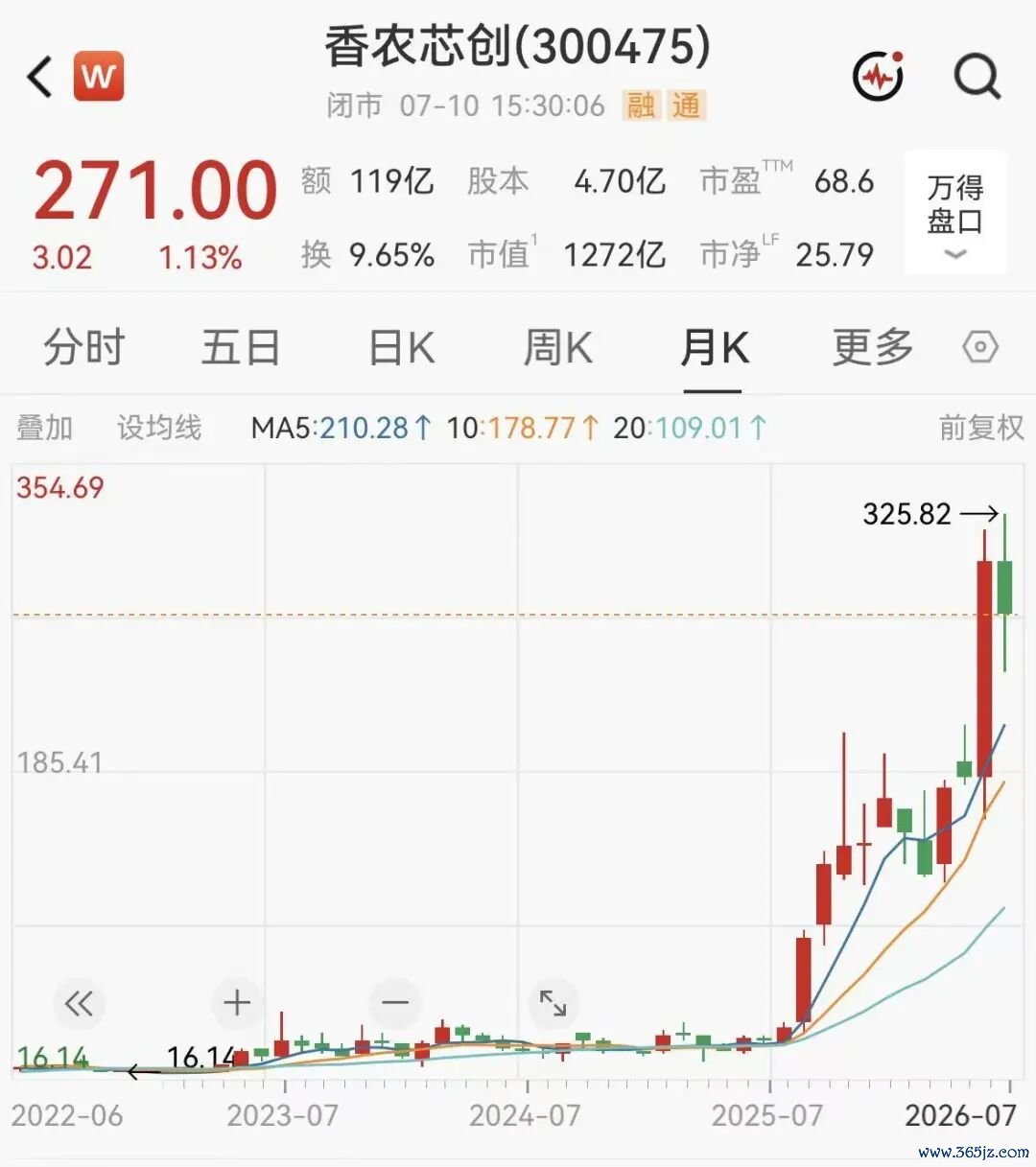The image size is (1036, 1167).
Task: Open chart settings hexagon icon
Action: 980,347
